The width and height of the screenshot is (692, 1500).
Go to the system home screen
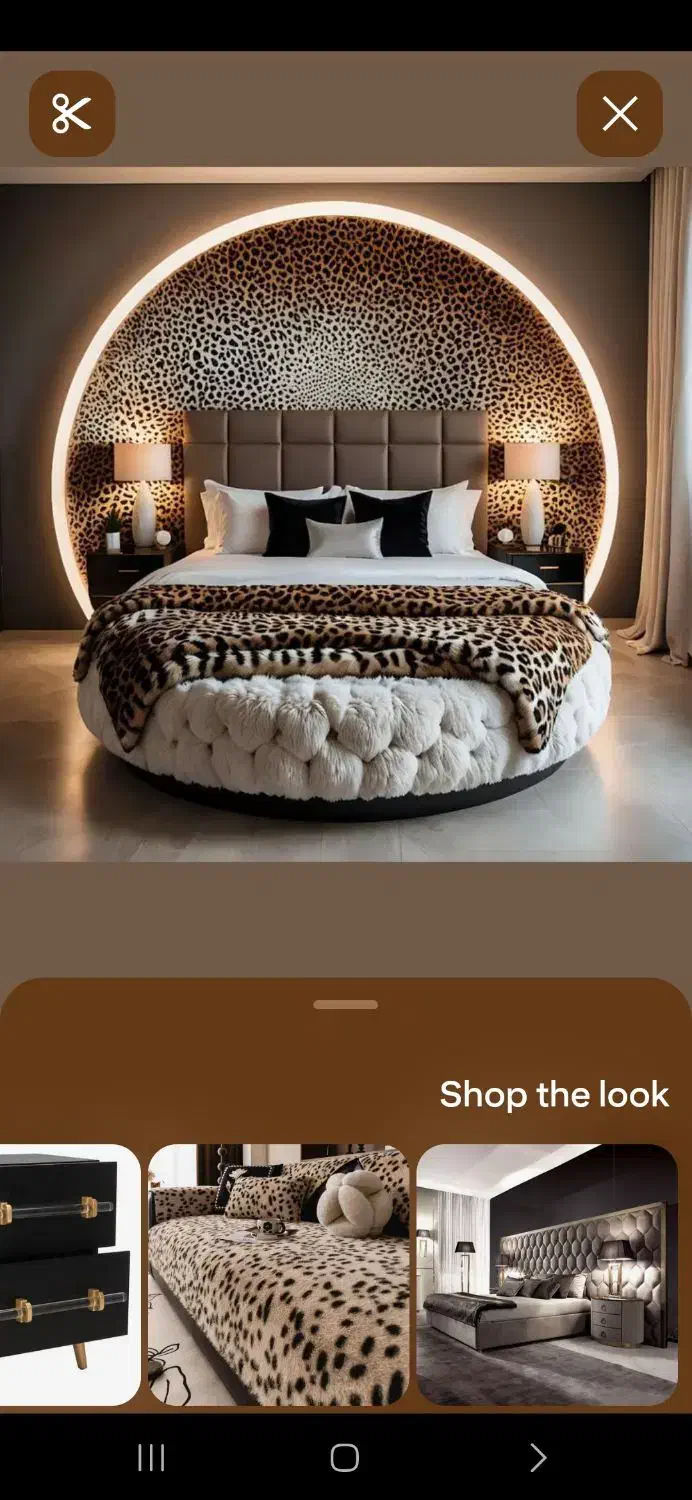[x=345, y=1458]
